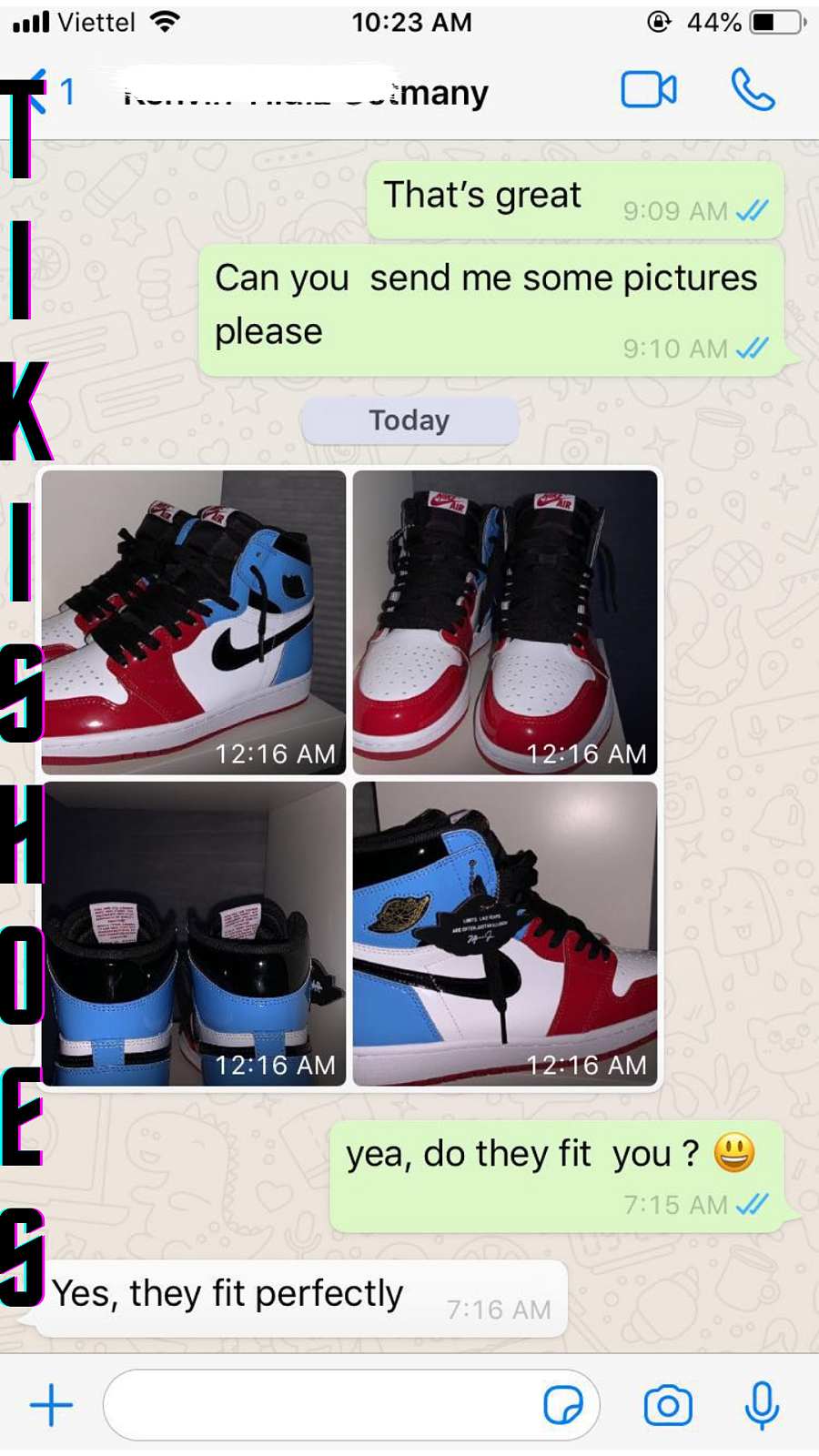Open the photo with the hang tag sneaker
Image resolution: width=819 pixels, height=1456 pixels.
coord(505,934)
